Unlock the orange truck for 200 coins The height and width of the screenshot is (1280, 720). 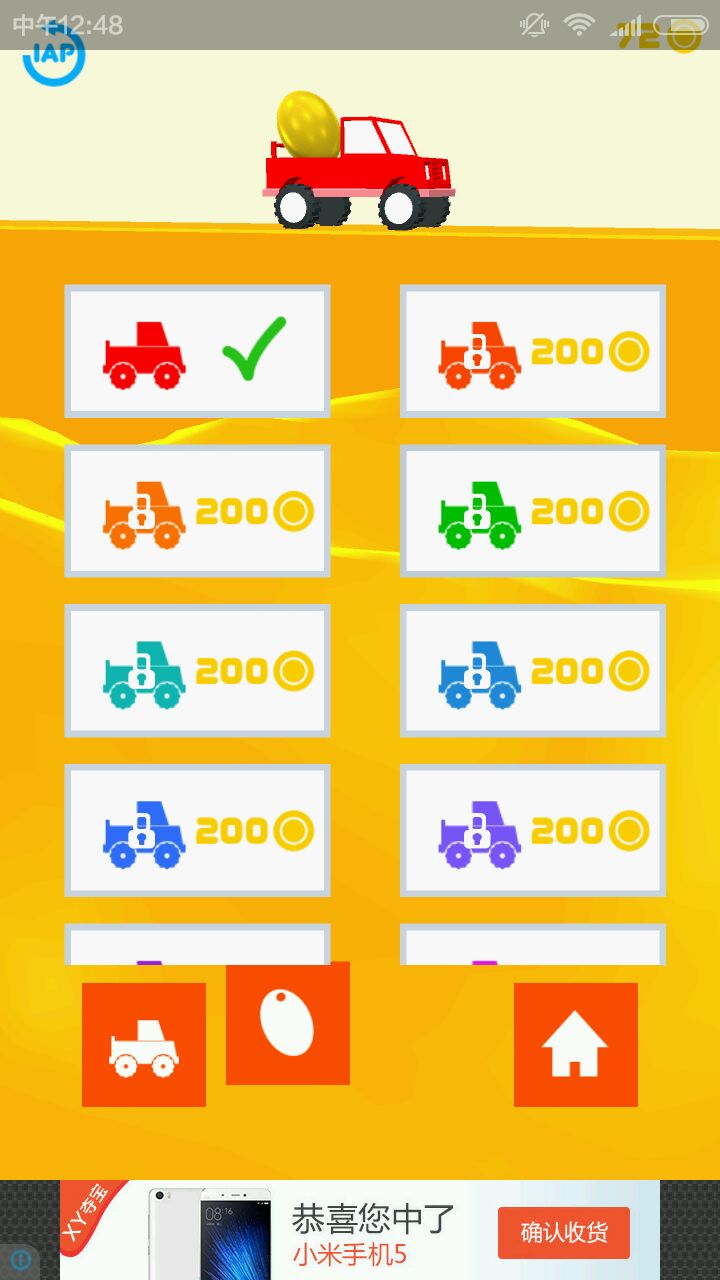pyautogui.click(x=197, y=511)
